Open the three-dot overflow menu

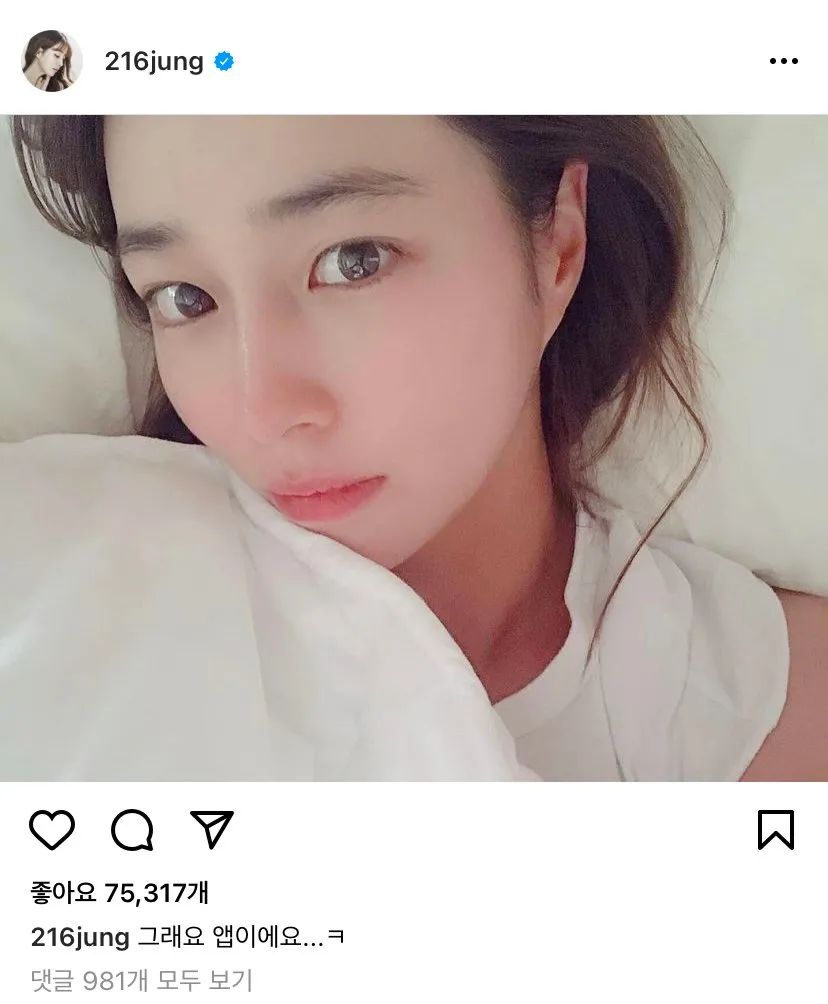(x=783, y=62)
